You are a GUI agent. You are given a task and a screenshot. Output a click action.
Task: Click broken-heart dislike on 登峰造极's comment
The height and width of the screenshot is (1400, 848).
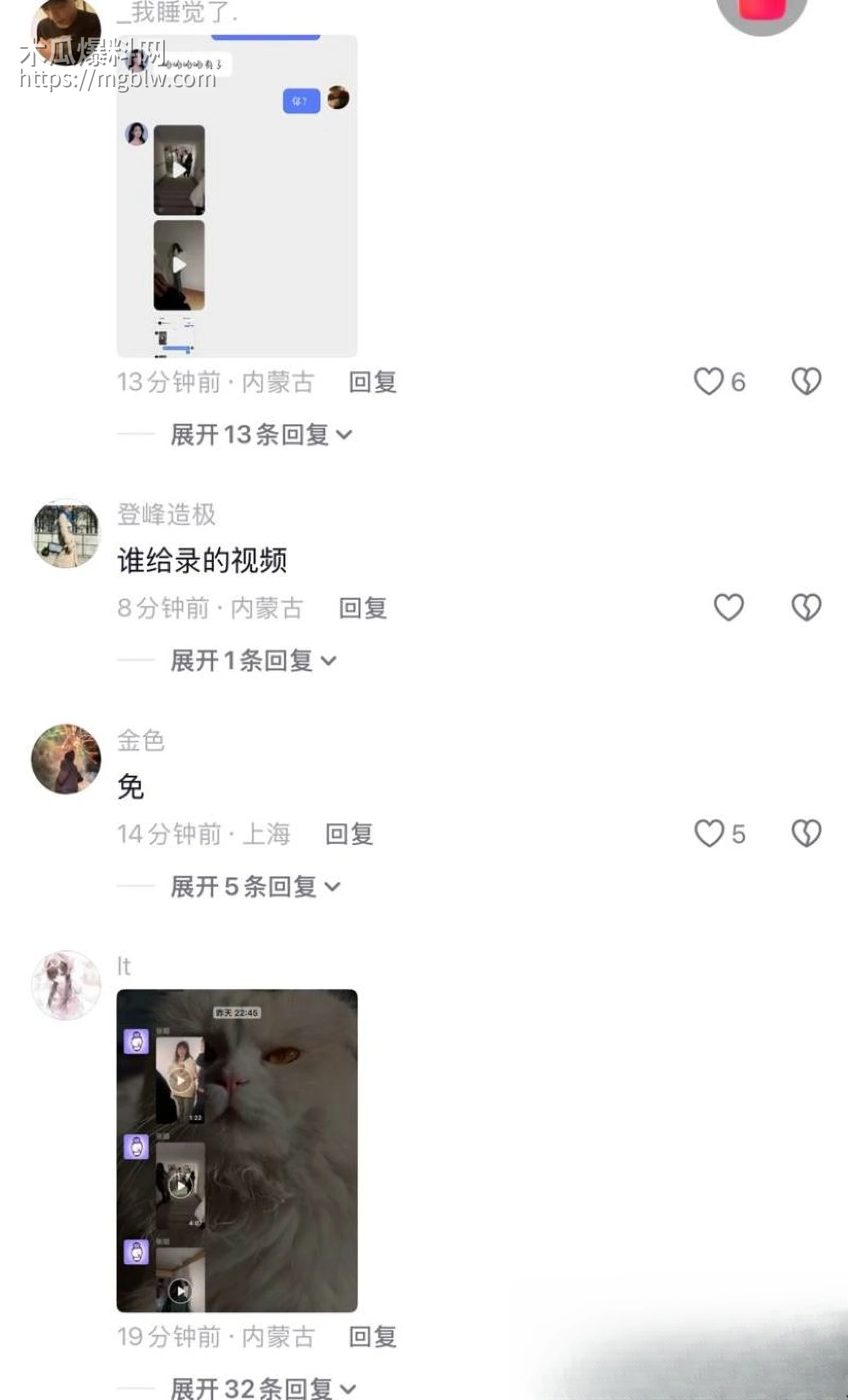point(807,607)
